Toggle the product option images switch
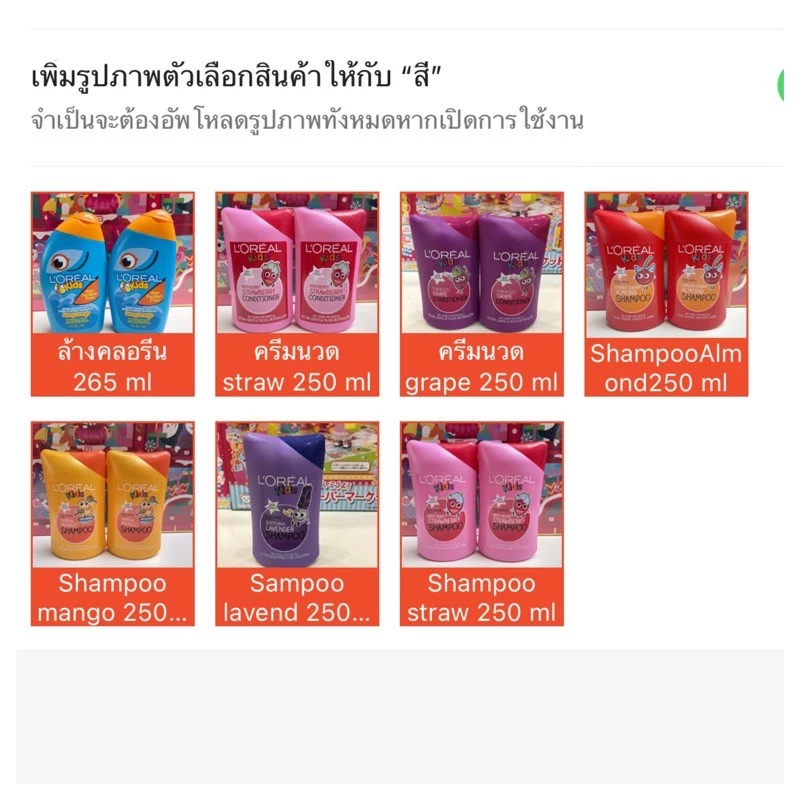The image size is (800, 800). [x=781, y=85]
